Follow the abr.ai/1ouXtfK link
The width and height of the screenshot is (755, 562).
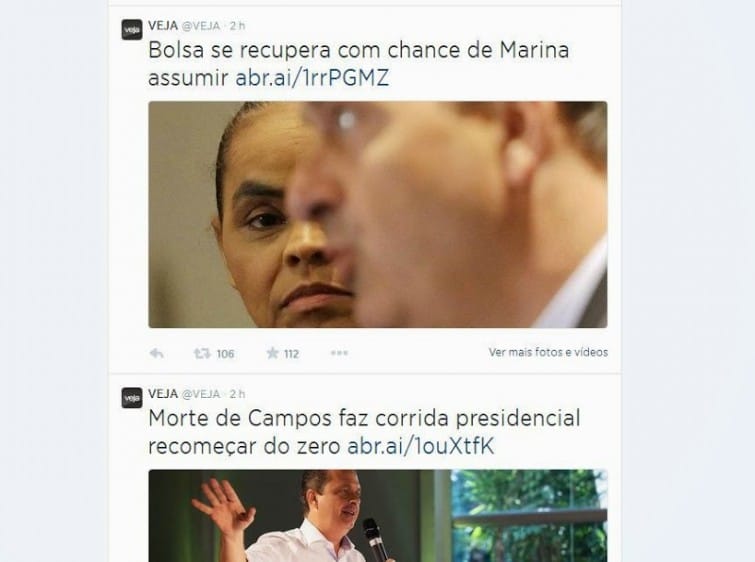[421, 446]
